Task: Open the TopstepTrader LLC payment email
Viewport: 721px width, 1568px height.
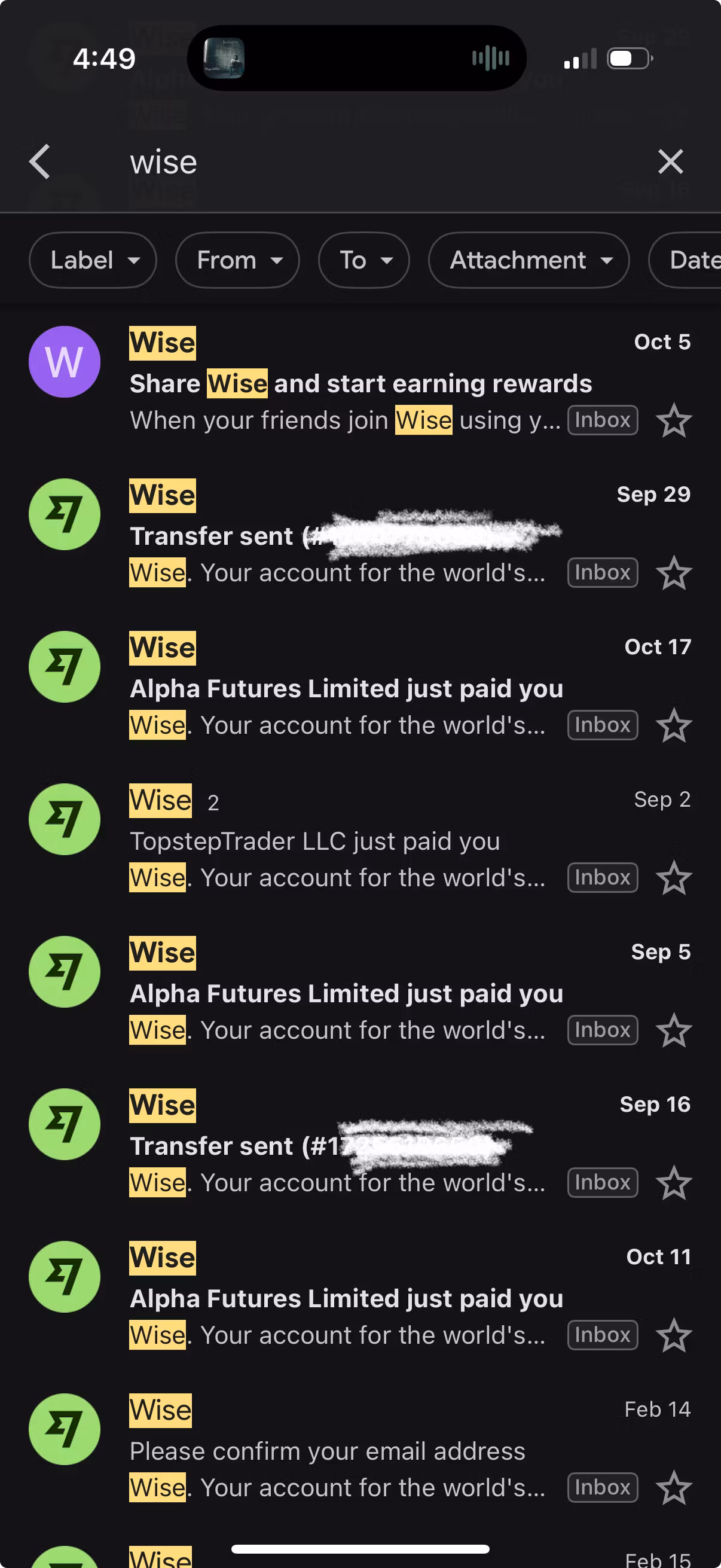Action: (315, 842)
